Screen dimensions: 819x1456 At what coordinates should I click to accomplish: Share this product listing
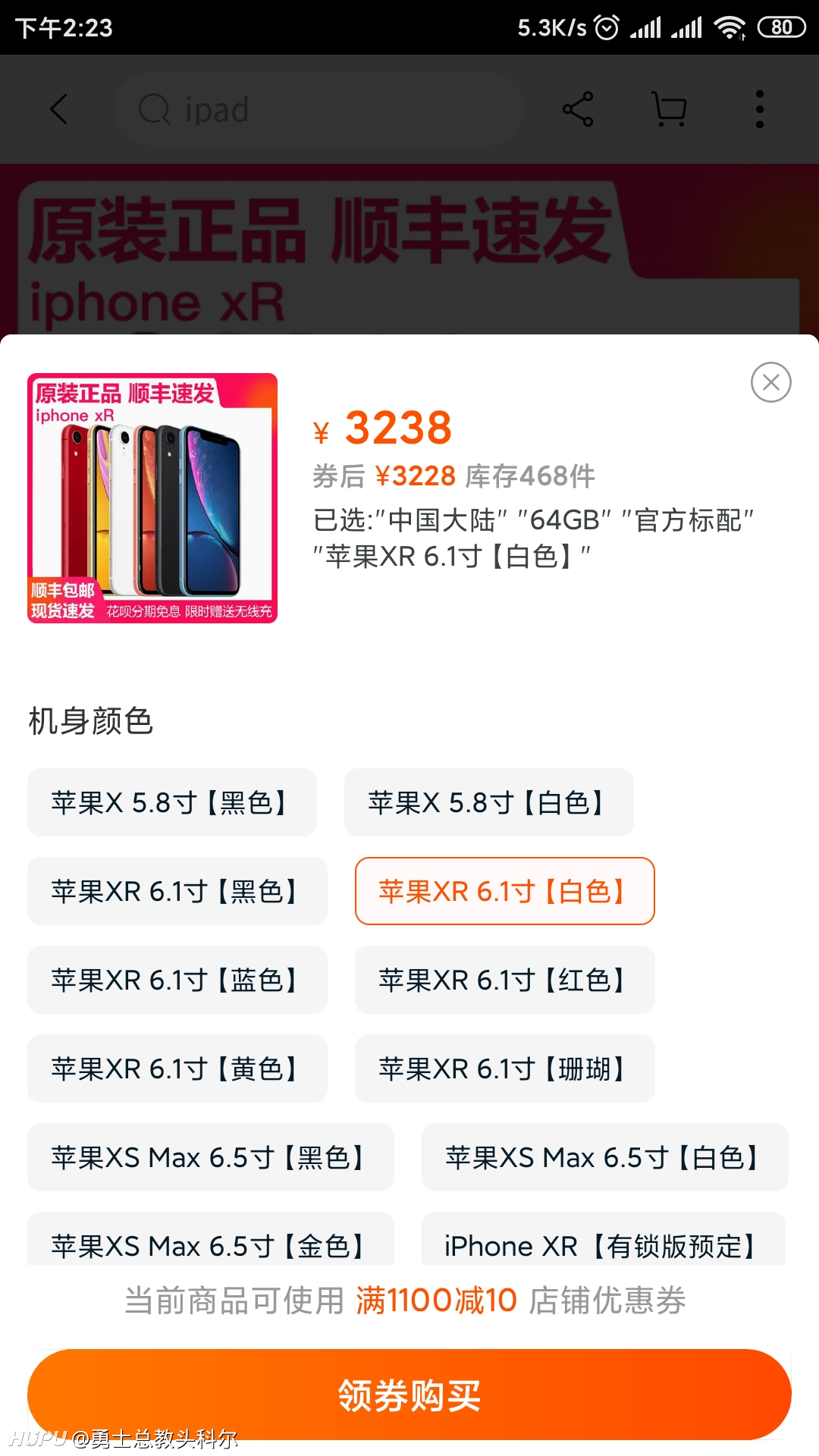pos(578,109)
